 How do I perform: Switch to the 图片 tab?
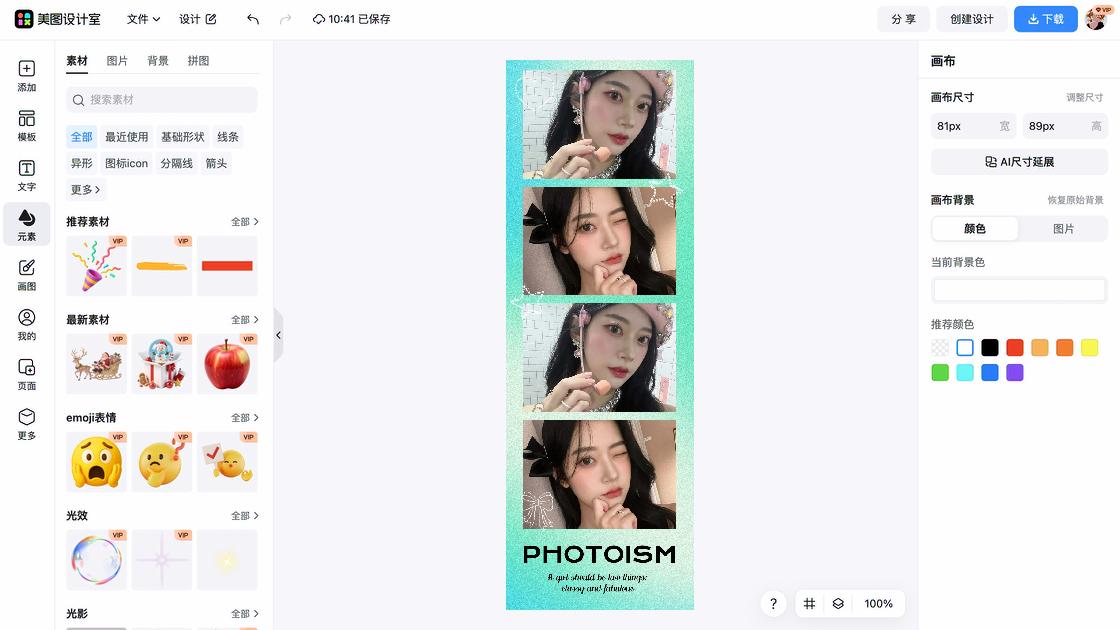coord(117,61)
